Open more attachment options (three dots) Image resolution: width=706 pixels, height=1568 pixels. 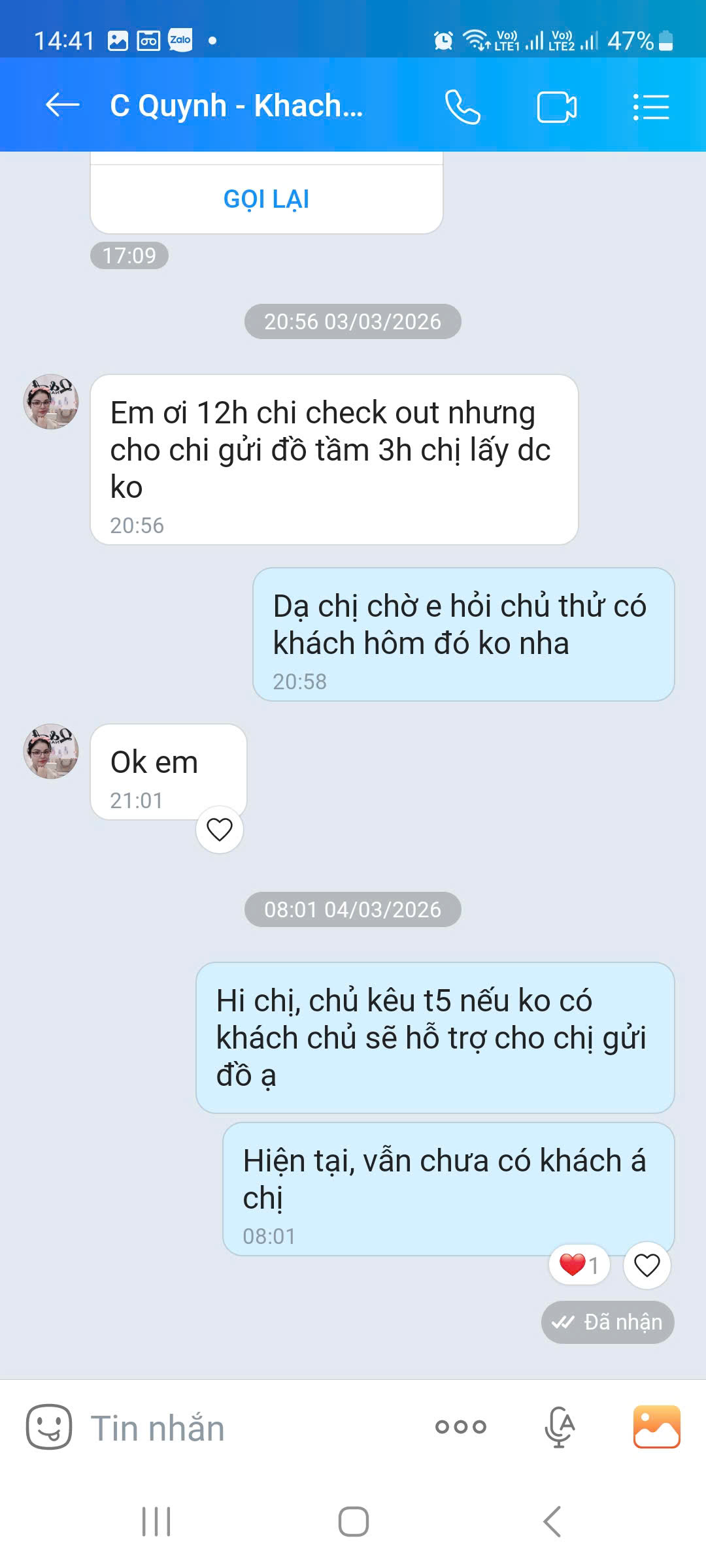461,1427
